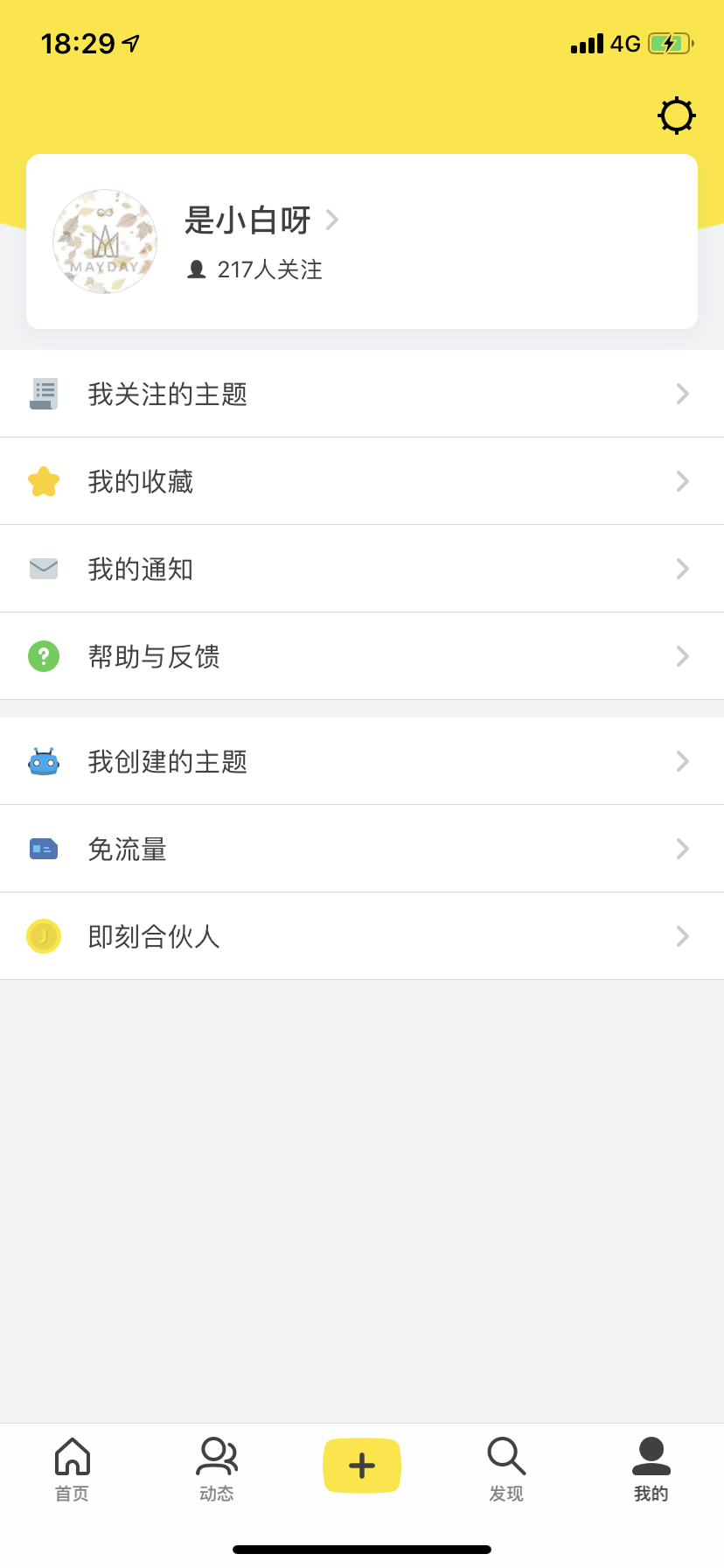724x1568 pixels.
Task: Open 我关注的主题
Action: point(362,394)
